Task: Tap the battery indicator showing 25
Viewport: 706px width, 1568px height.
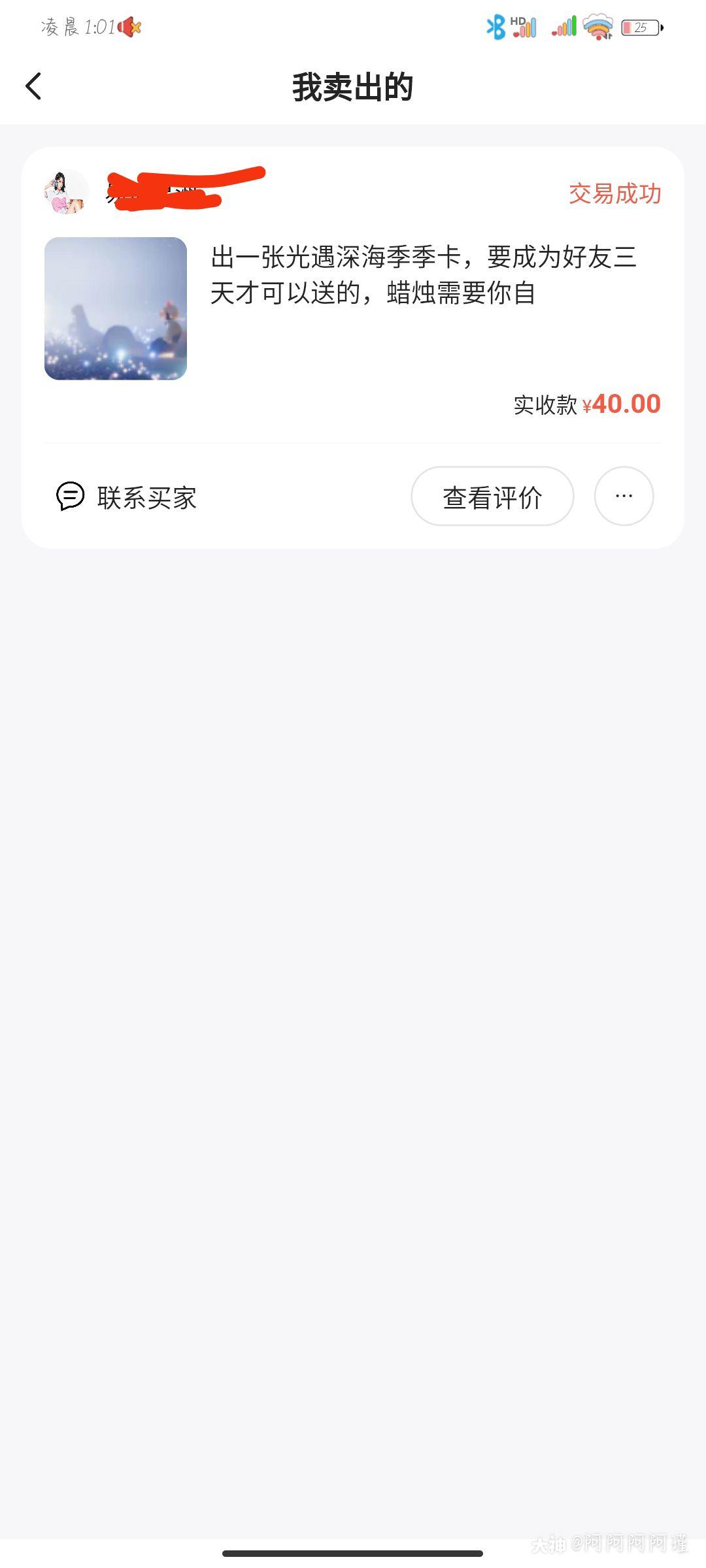Action: tap(639, 27)
